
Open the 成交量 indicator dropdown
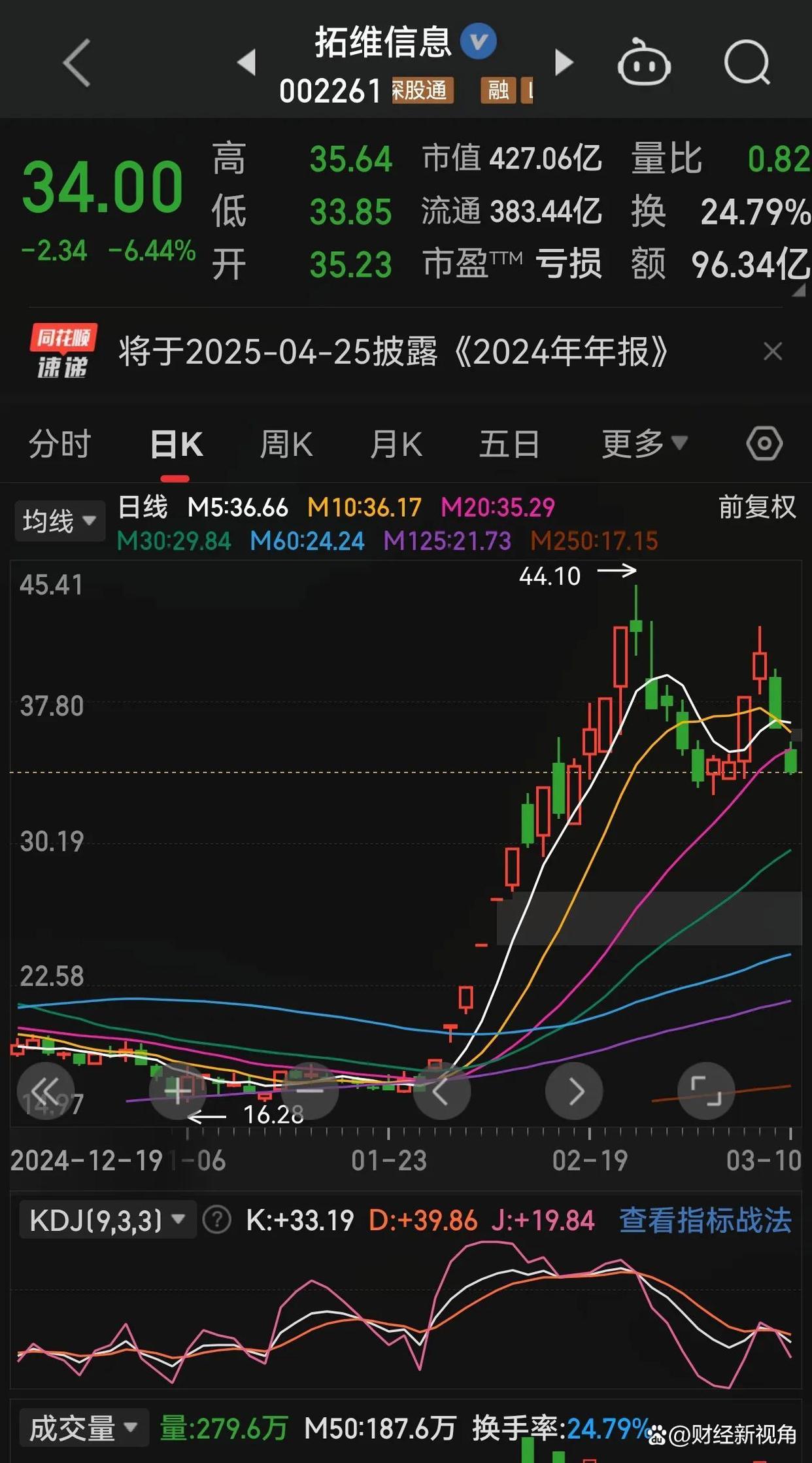pyautogui.click(x=84, y=1428)
